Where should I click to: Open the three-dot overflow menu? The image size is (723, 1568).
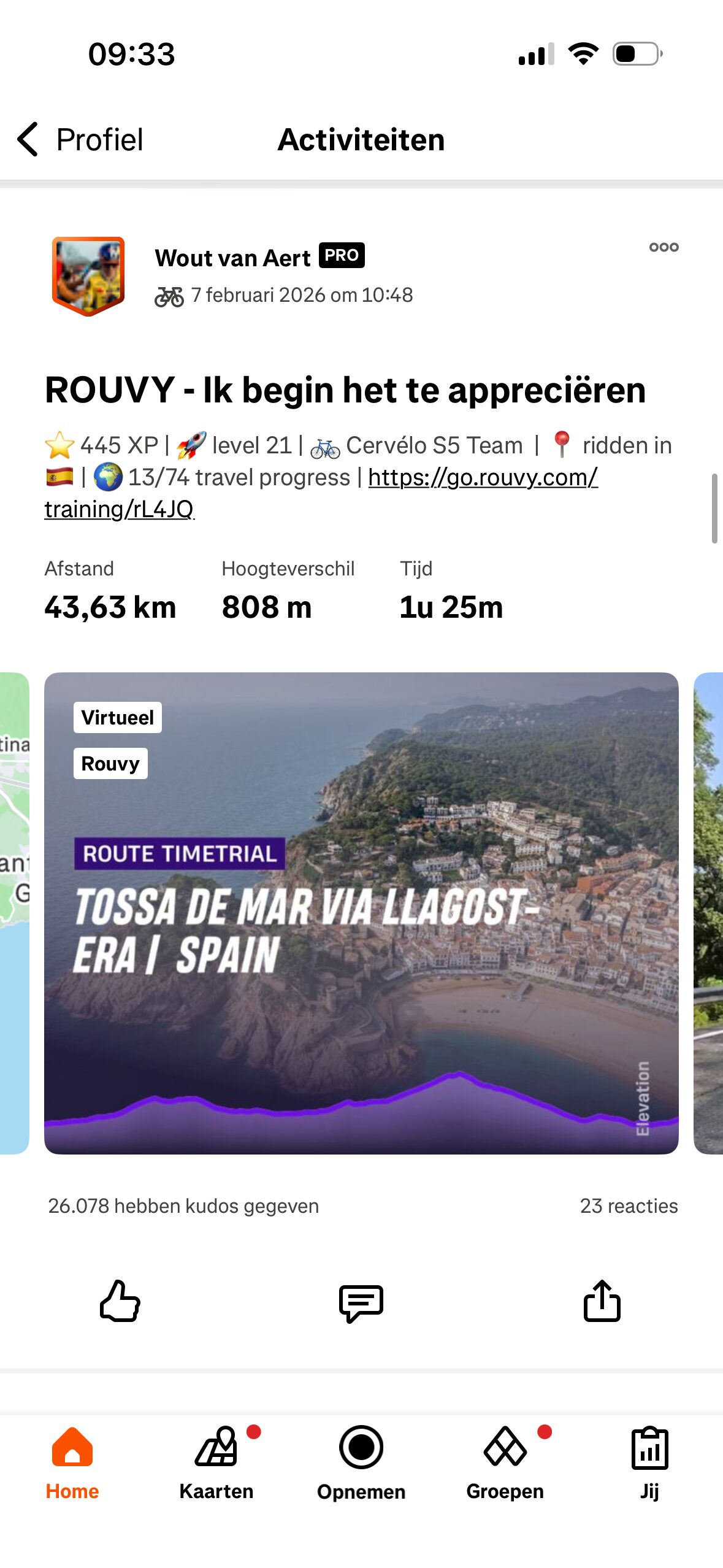(x=664, y=247)
